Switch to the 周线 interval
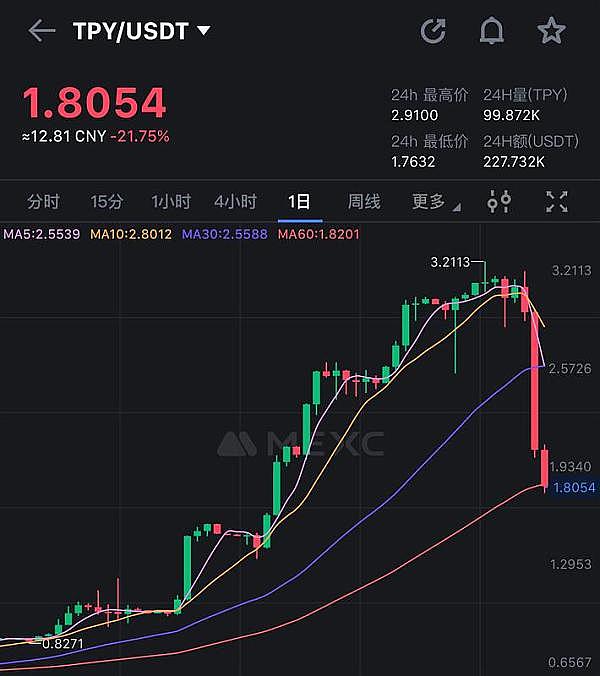Viewport: 600px width, 676px height. pyautogui.click(x=364, y=202)
